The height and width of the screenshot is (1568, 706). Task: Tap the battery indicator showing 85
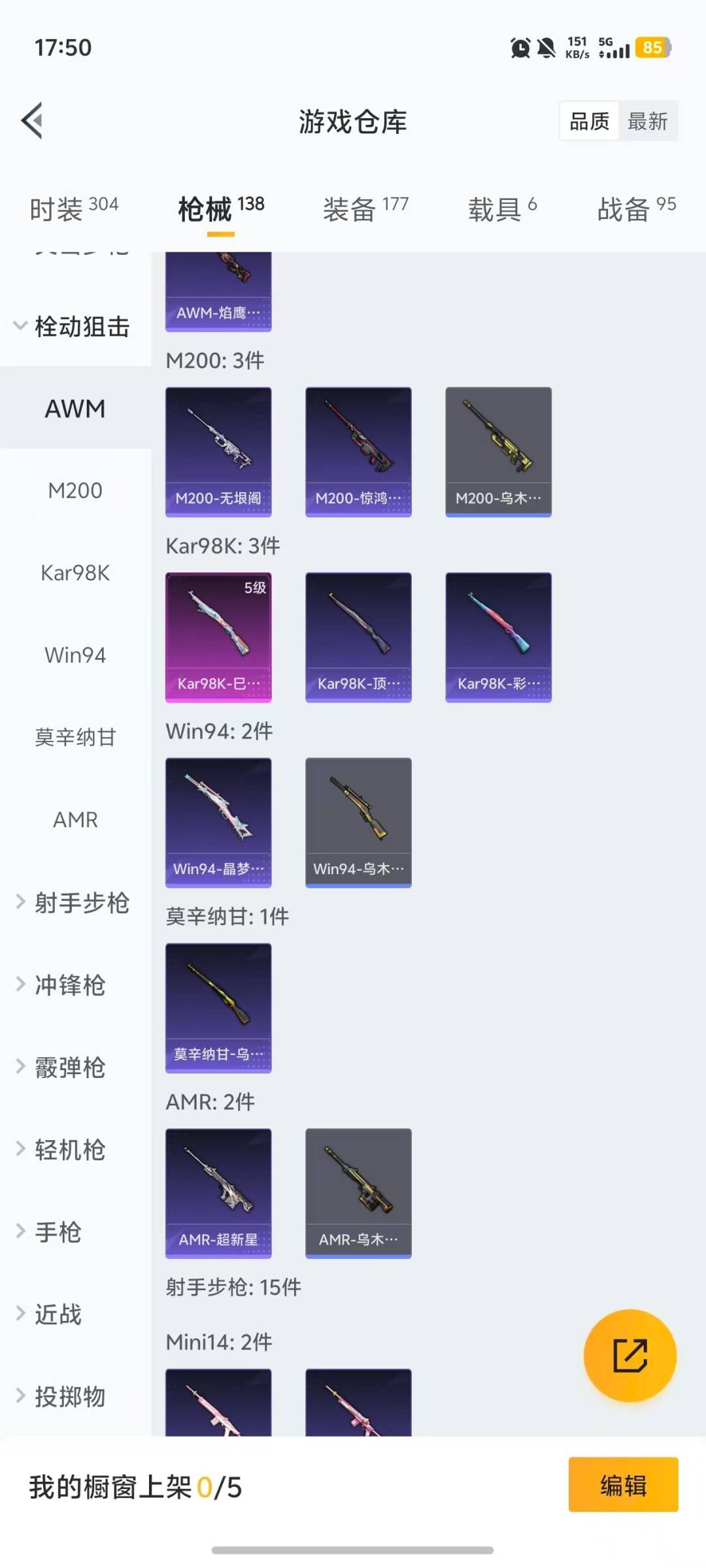click(x=652, y=48)
